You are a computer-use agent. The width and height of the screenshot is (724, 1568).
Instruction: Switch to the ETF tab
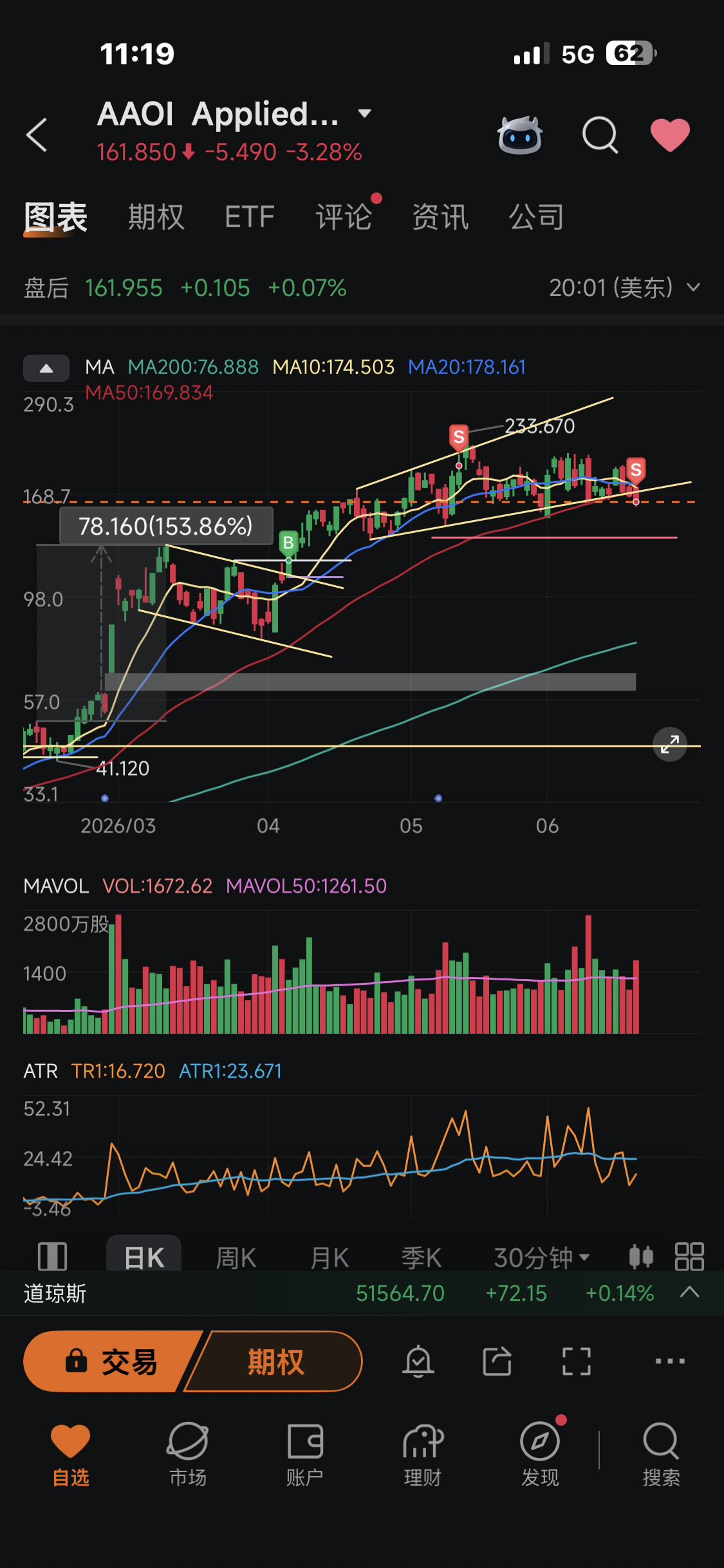pos(250,217)
